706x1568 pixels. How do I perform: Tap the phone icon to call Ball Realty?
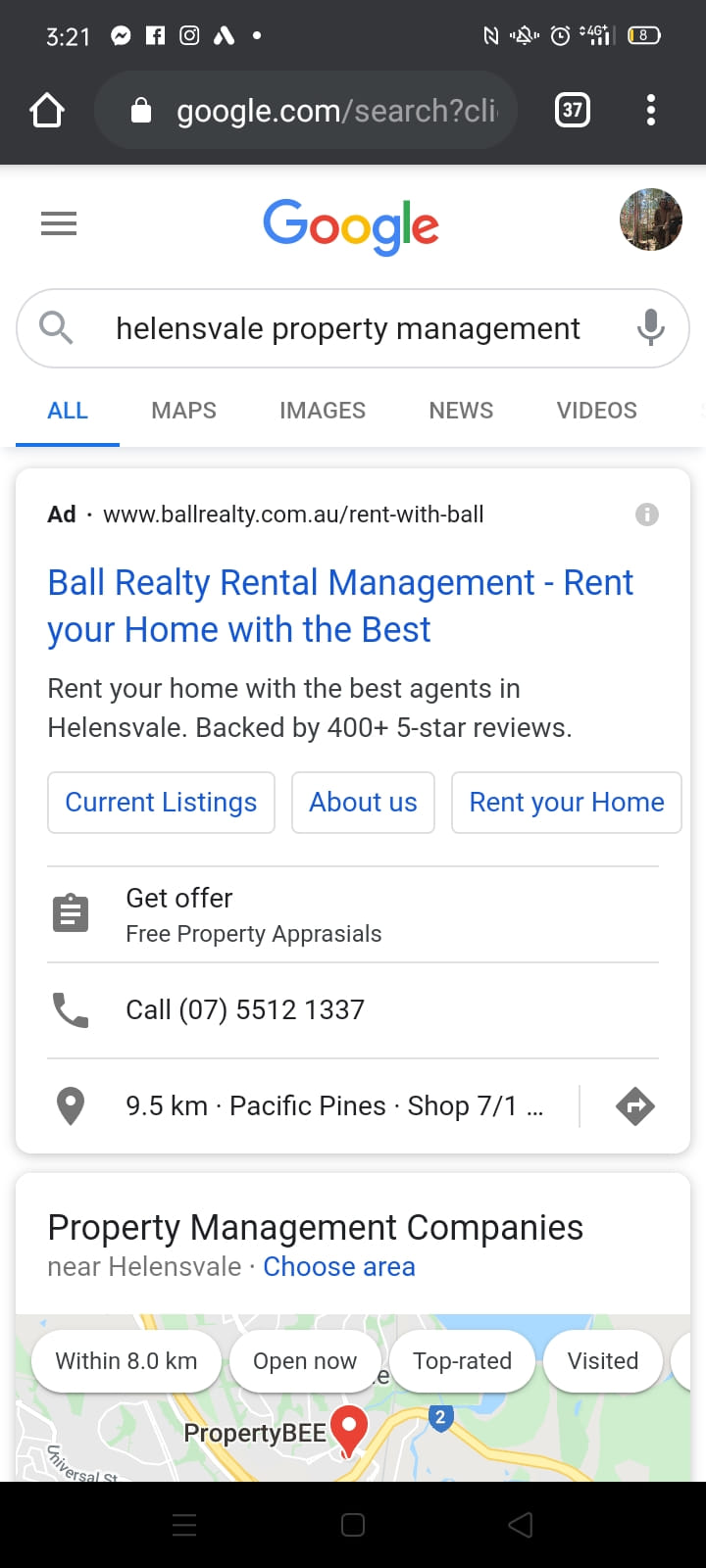[70, 1009]
